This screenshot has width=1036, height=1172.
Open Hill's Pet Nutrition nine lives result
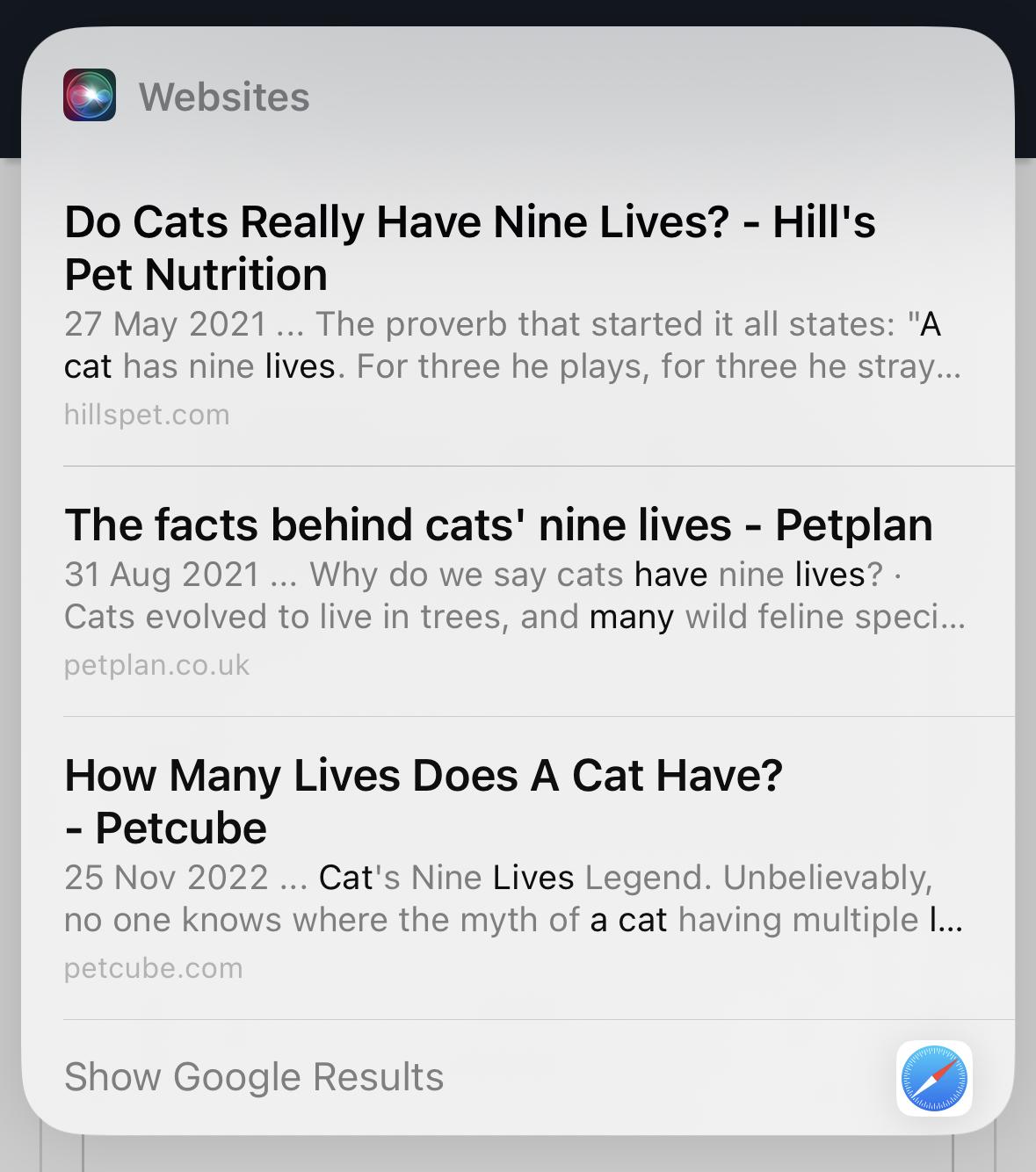click(470, 248)
